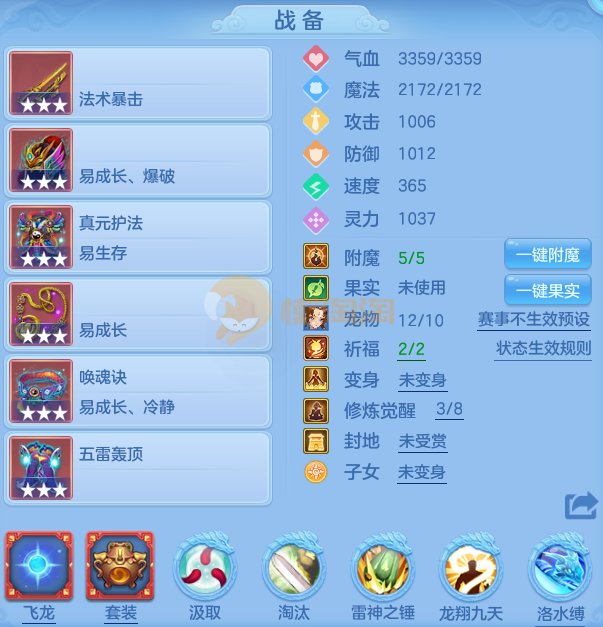Open the 修炼觉醒 3/8 link
The height and width of the screenshot is (627, 603).
[x=449, y=410]
